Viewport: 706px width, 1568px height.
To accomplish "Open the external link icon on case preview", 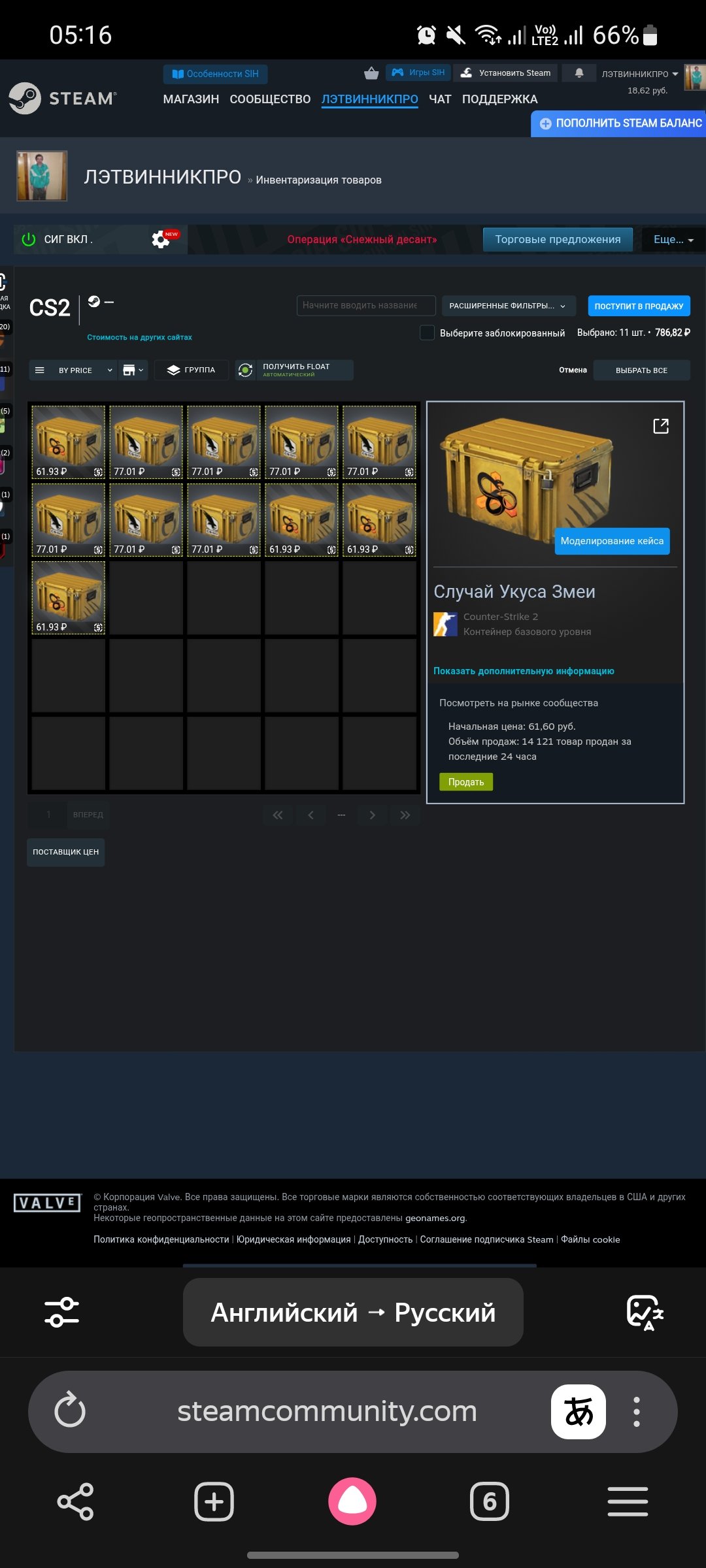I will (x=661, y=427).
